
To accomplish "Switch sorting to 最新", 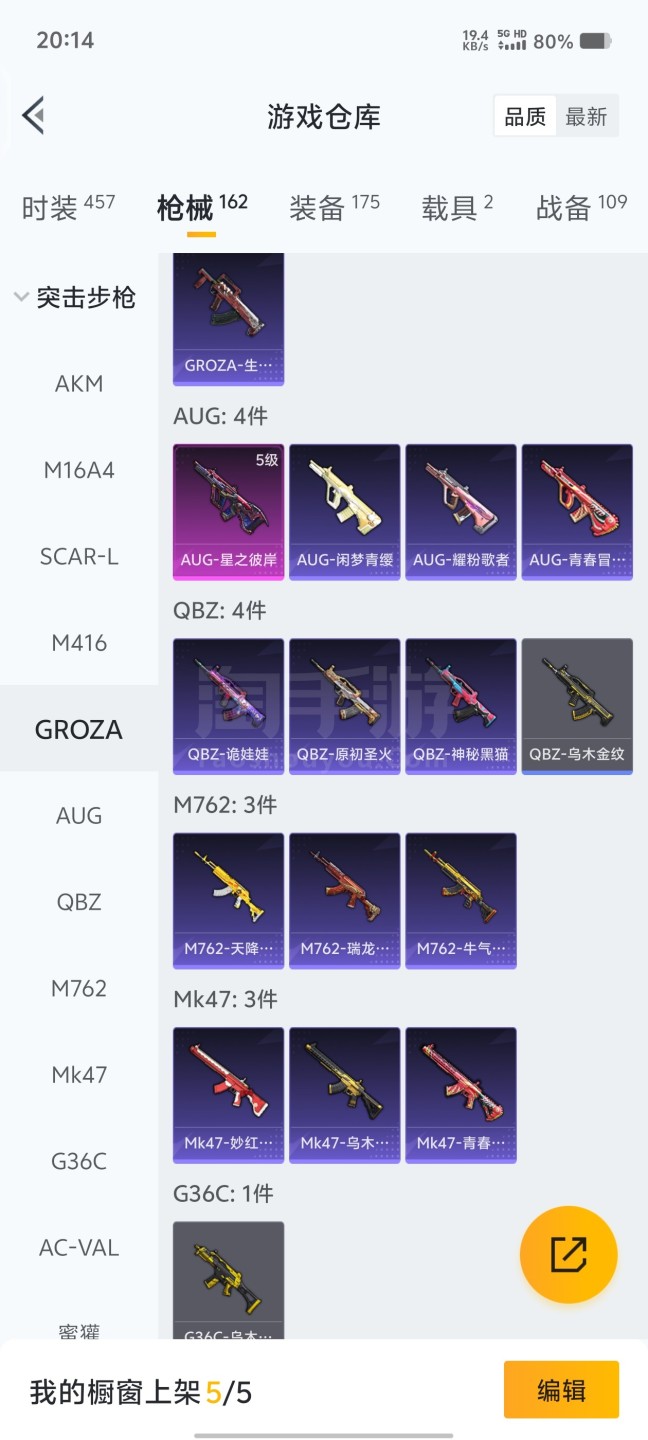I will tap(586, 117).
